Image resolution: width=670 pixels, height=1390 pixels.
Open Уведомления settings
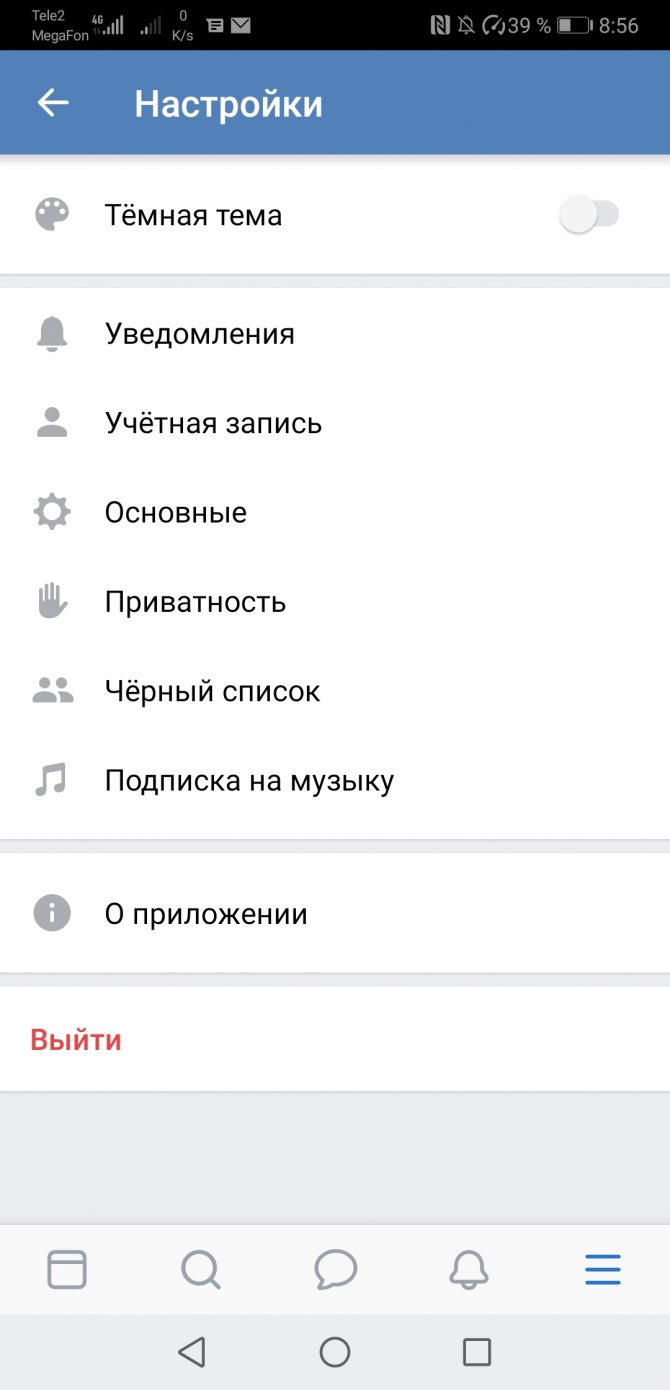199,334
